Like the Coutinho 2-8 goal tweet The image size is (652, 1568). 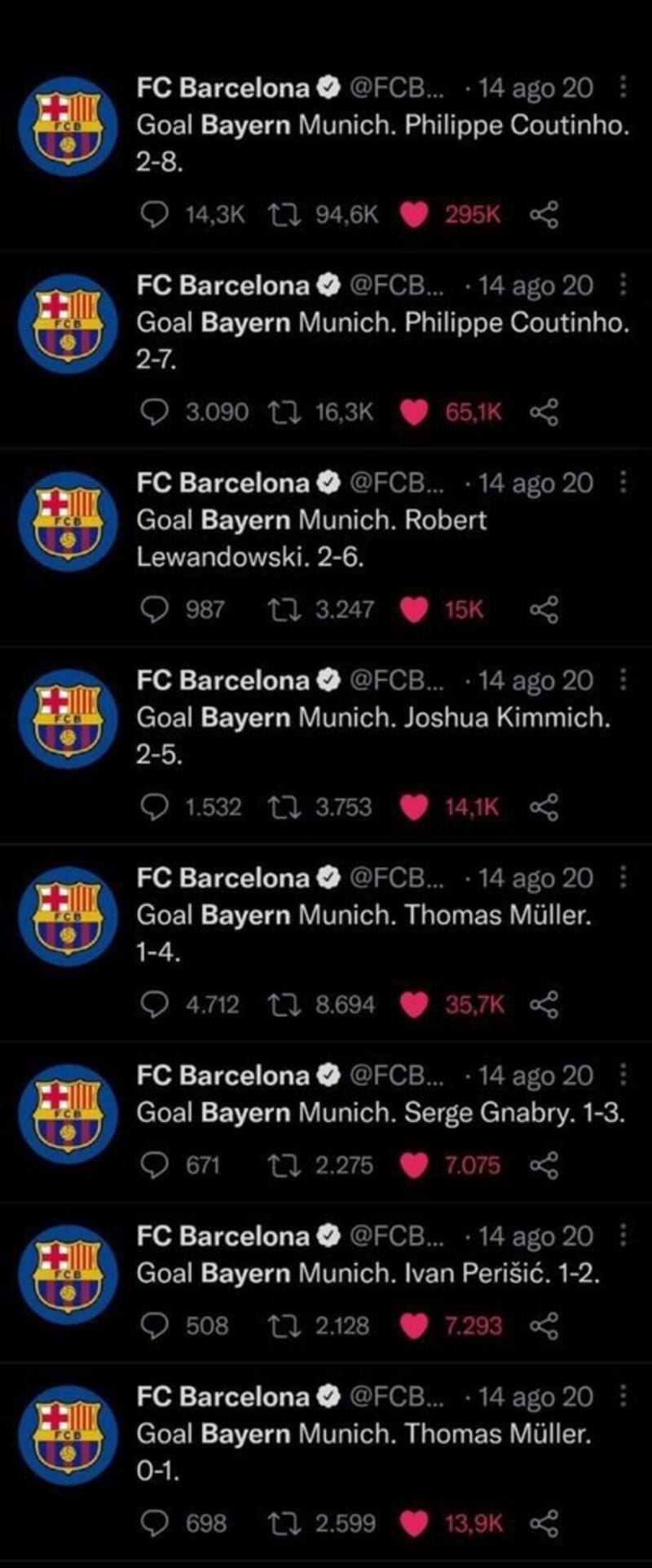pos(415,215)
